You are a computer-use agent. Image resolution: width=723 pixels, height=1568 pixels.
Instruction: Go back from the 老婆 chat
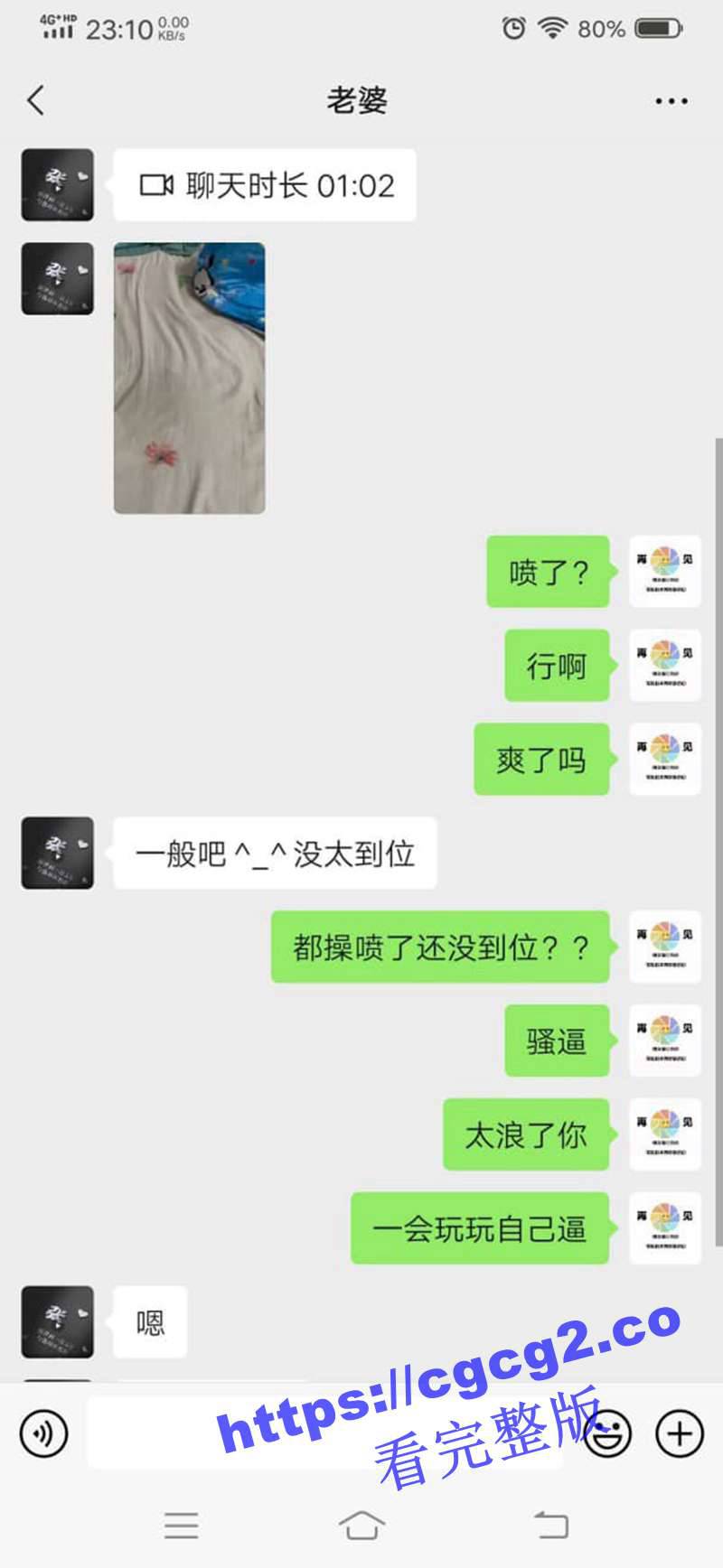36,100
